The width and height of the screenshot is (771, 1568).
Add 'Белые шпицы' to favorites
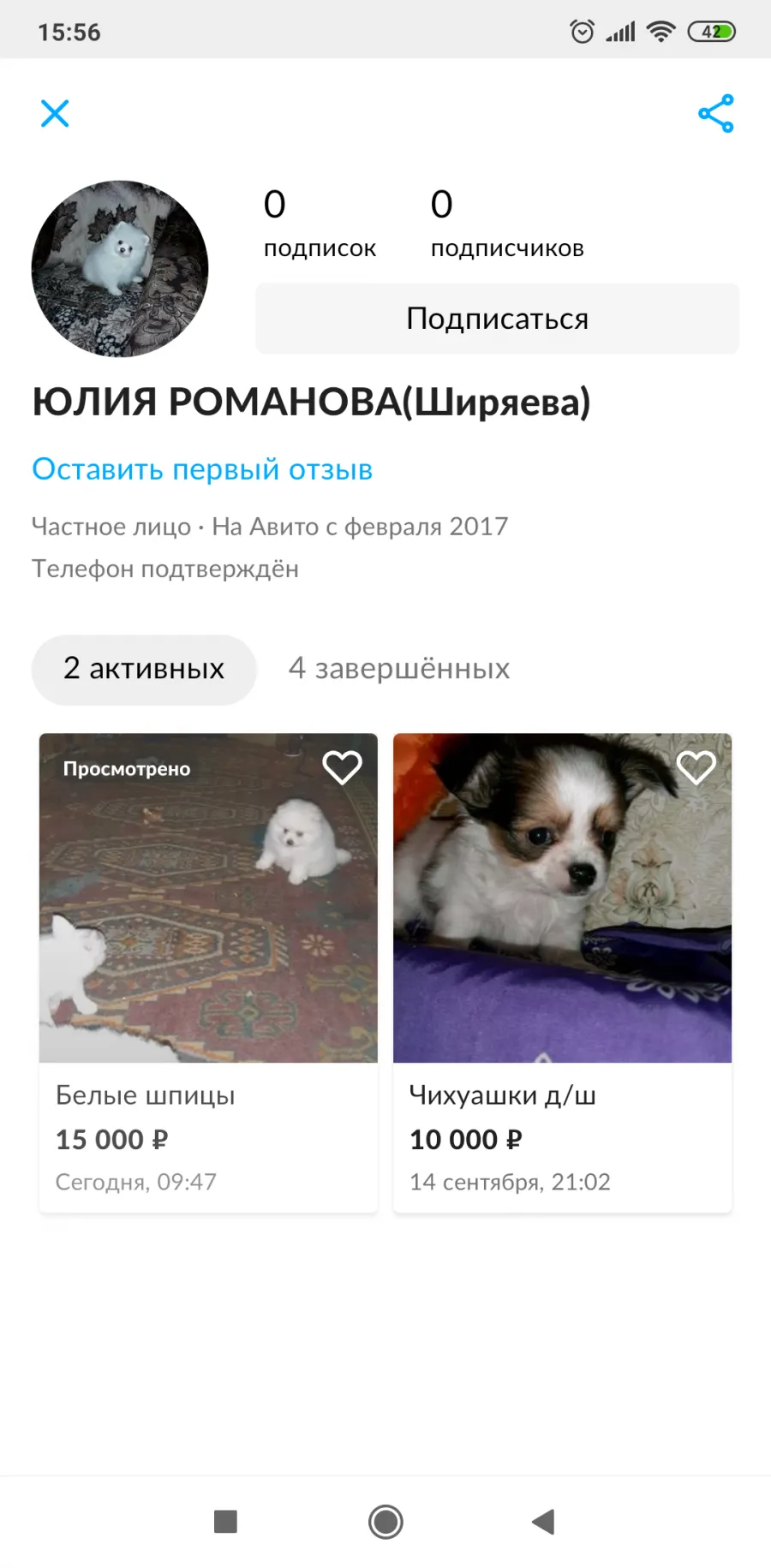(x=342, y=767)
